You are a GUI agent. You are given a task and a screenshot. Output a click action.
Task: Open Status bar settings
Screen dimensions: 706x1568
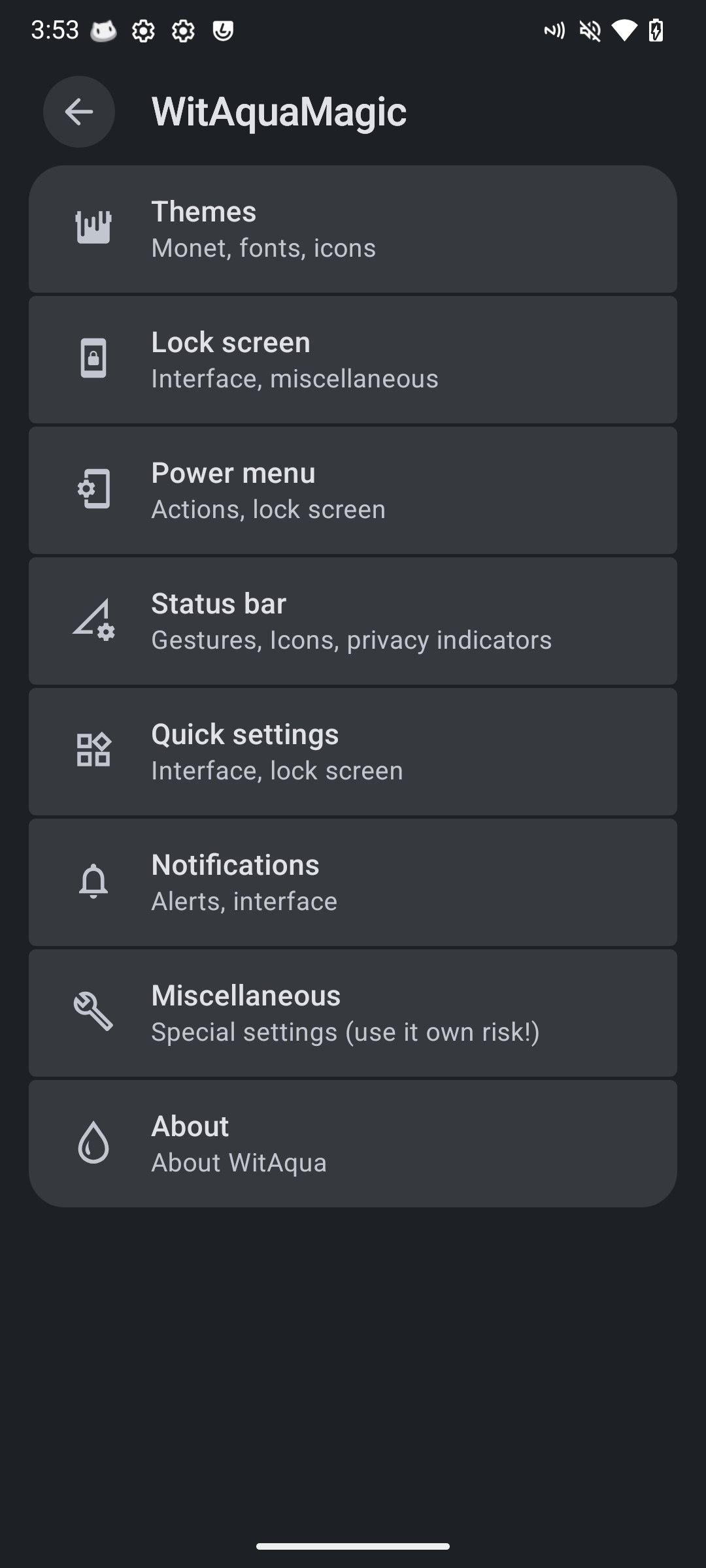pyautogui.click(x=353, y=621)
